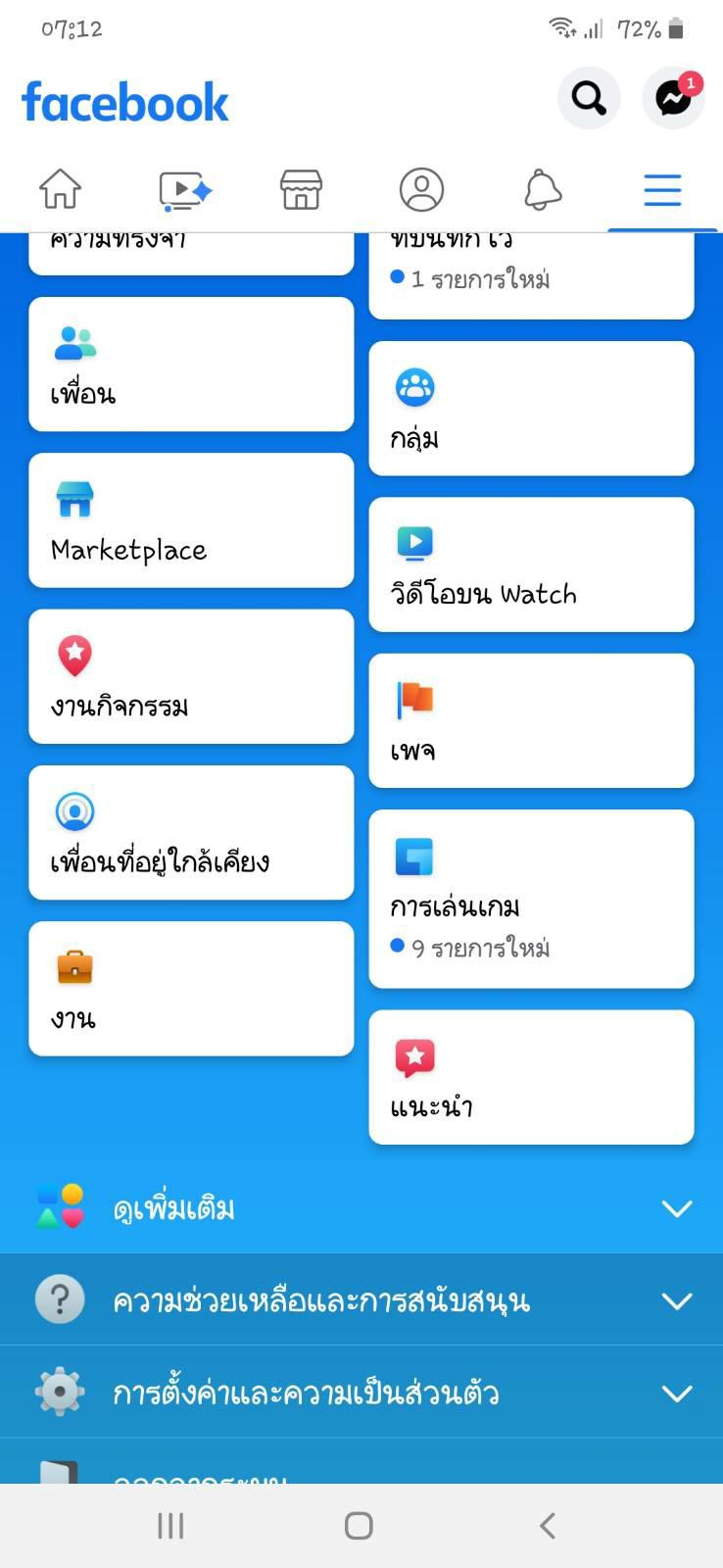Open the งานกิจกรรม (Events) card
Viewport: 723px width, 1568px height.
pyautogui.click(x=191, y=676)
